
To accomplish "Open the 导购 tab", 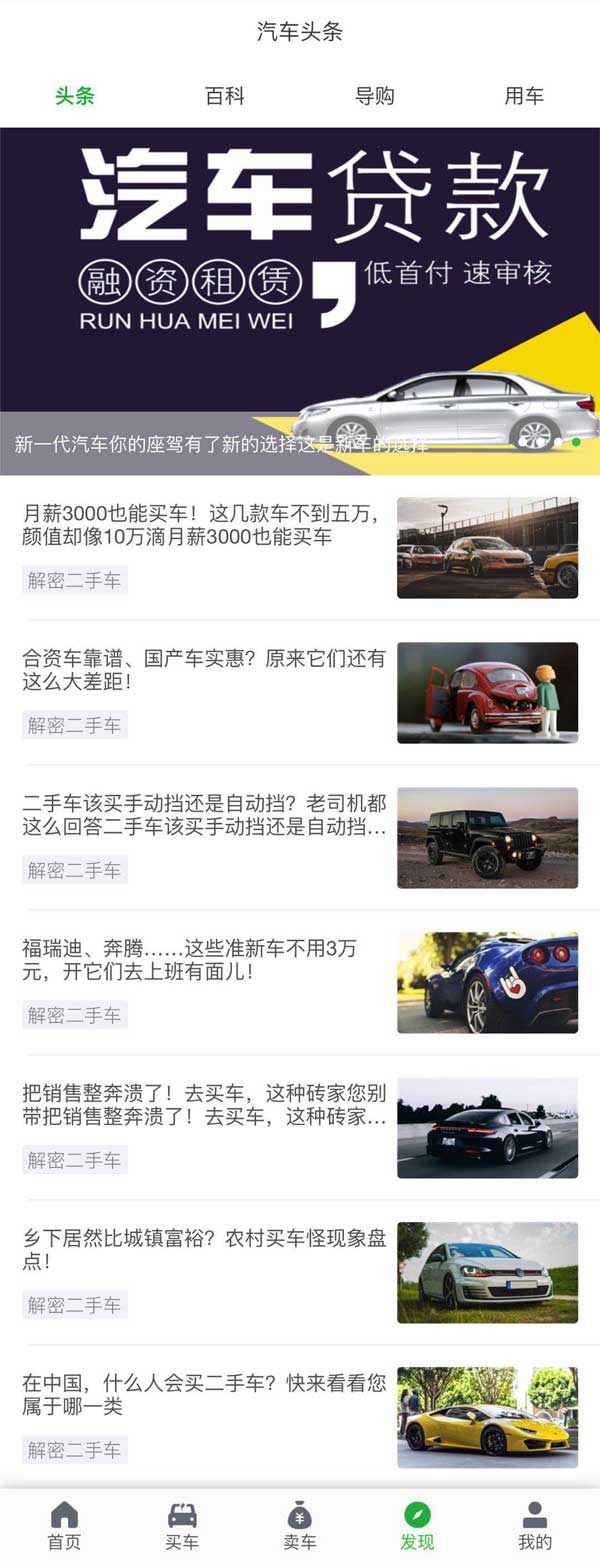I will (375, 96).
